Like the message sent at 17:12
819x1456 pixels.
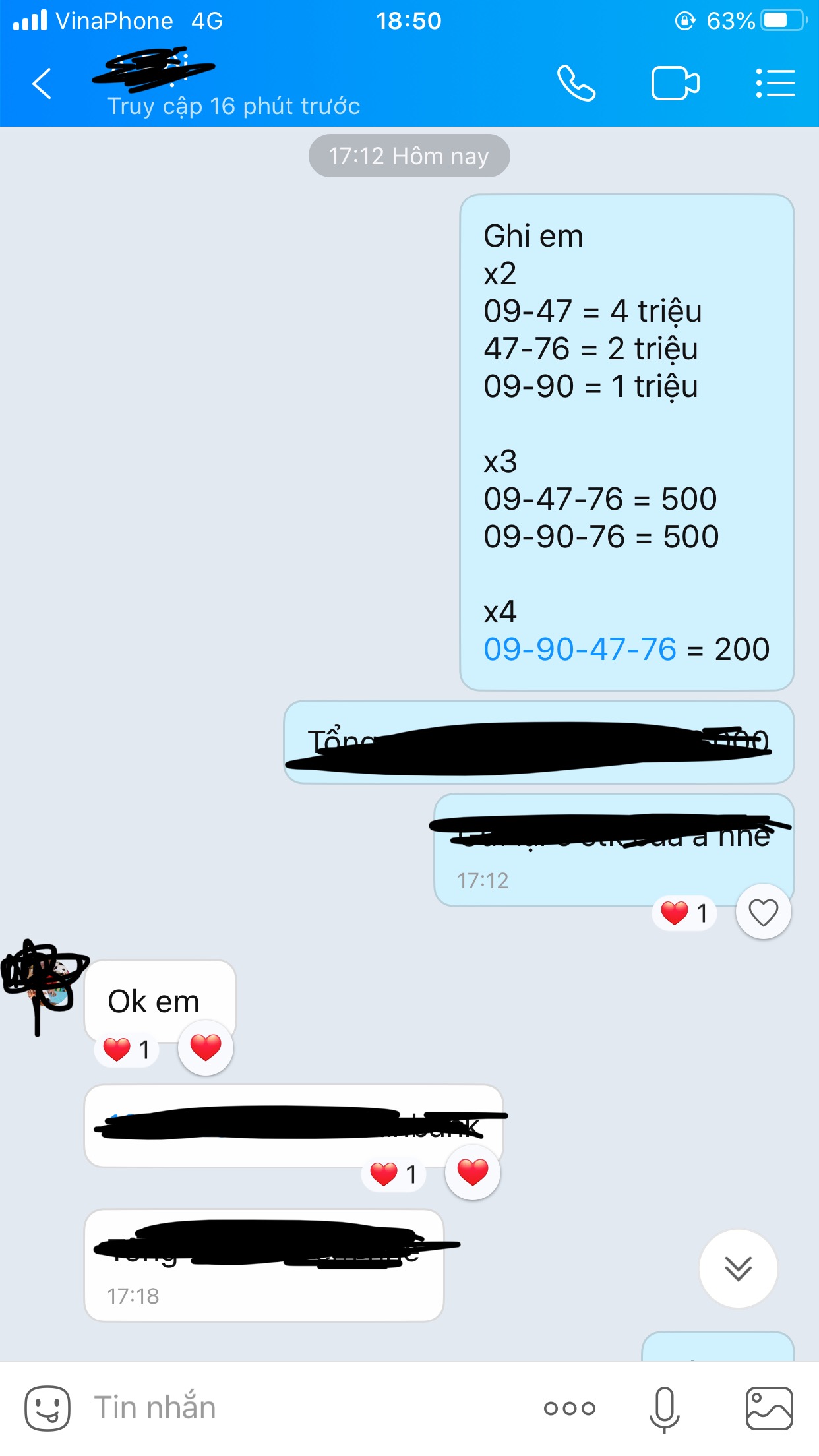click(763, 913)
